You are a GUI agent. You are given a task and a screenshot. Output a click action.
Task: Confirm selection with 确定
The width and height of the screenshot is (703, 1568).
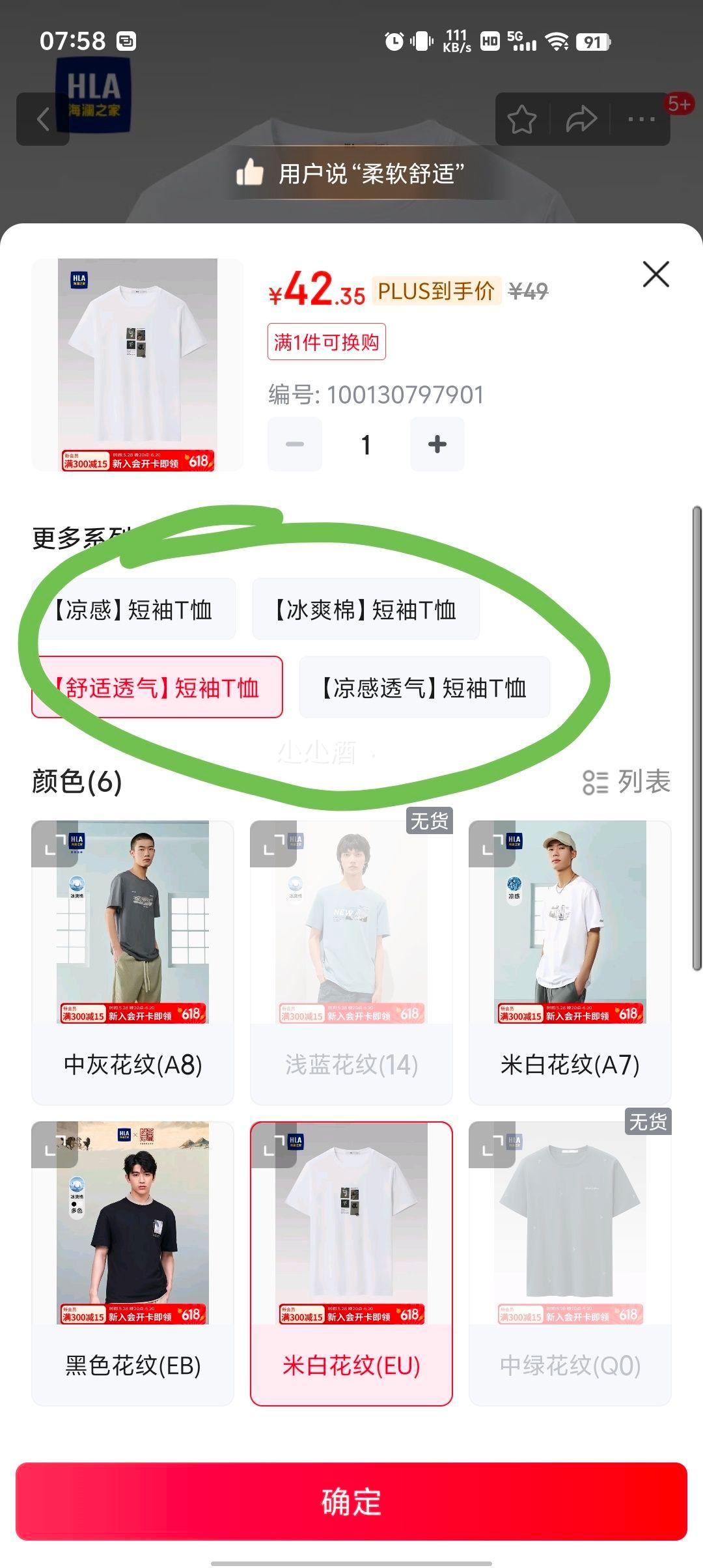[x=351, y=1501]
